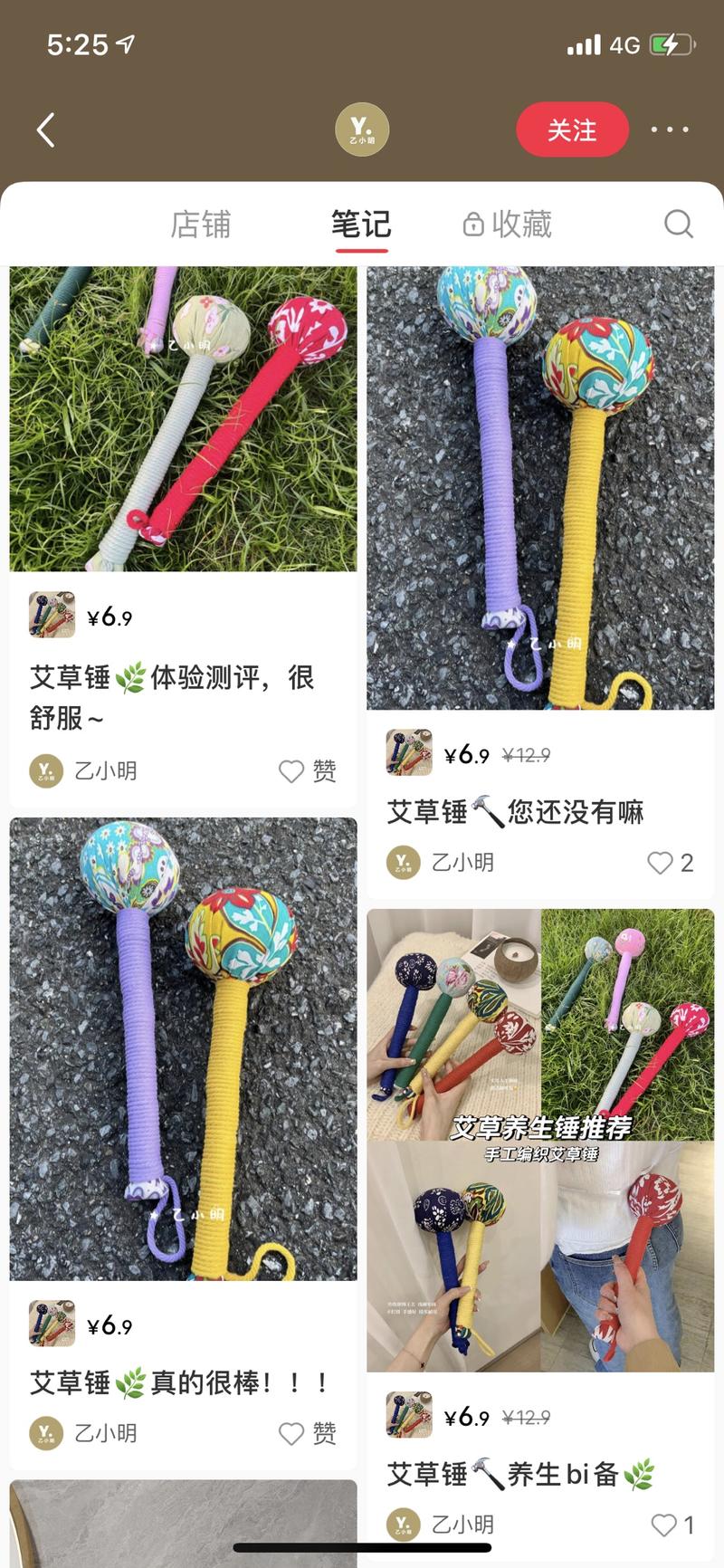Search within this profile
Screen dimensions: 724x1568
coord(678,224)
